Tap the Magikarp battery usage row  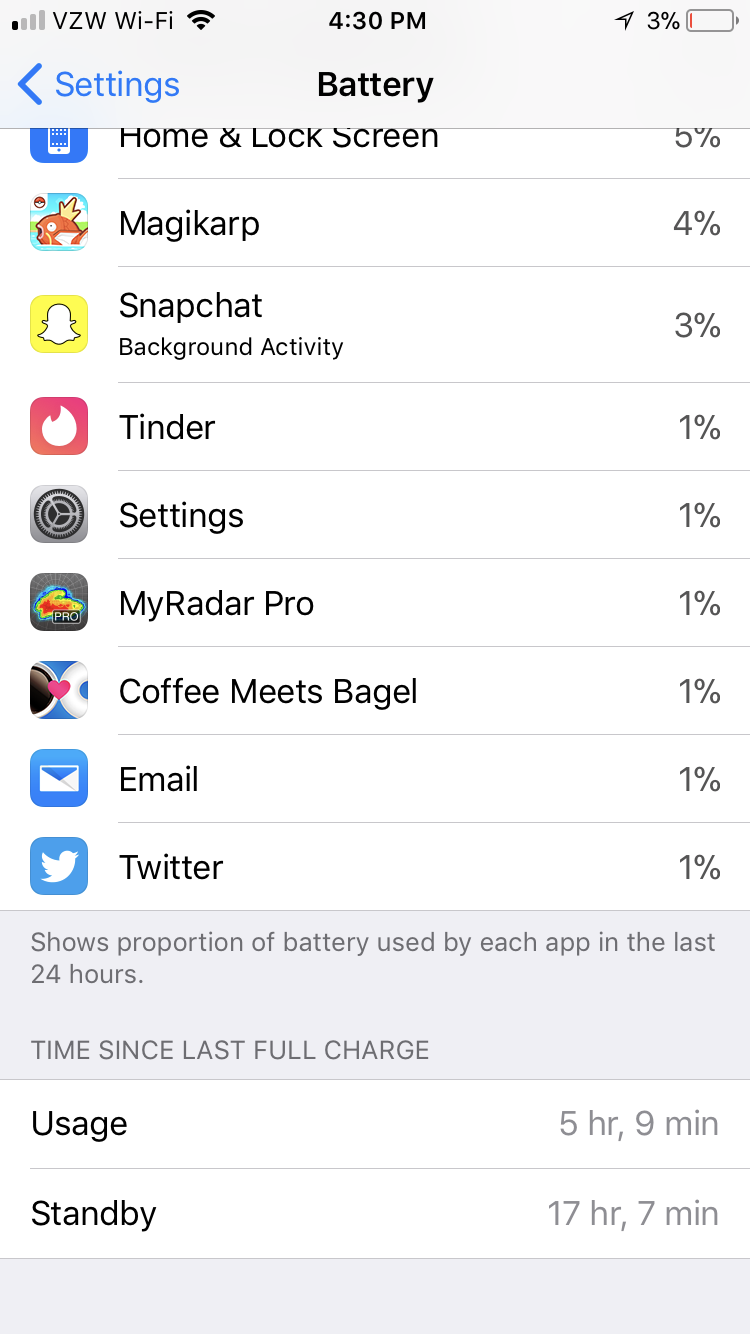click(375, 223)
